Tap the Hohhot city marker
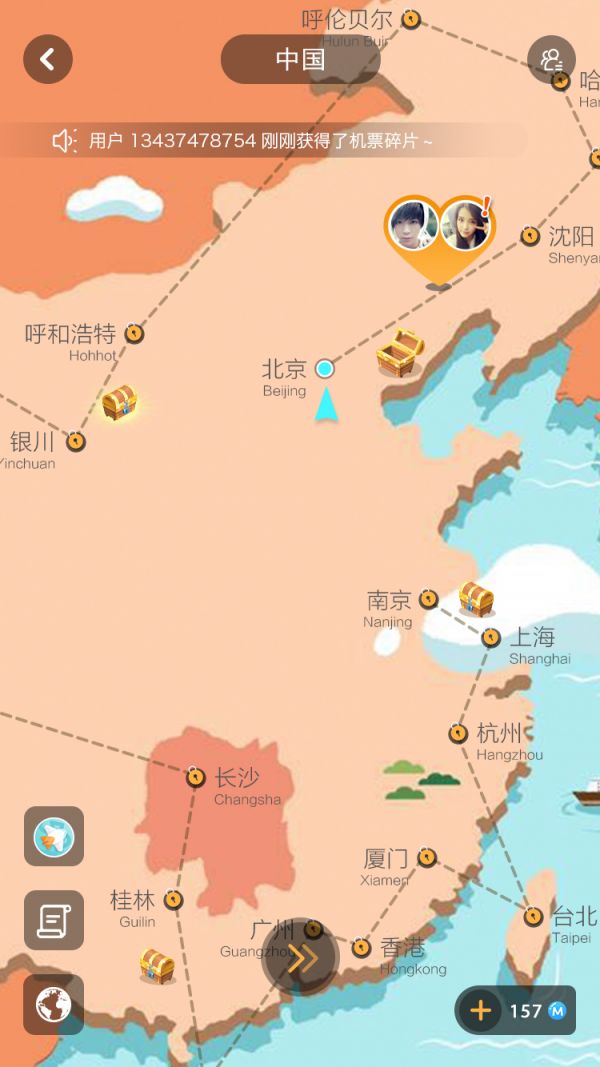 click(134, 334)
